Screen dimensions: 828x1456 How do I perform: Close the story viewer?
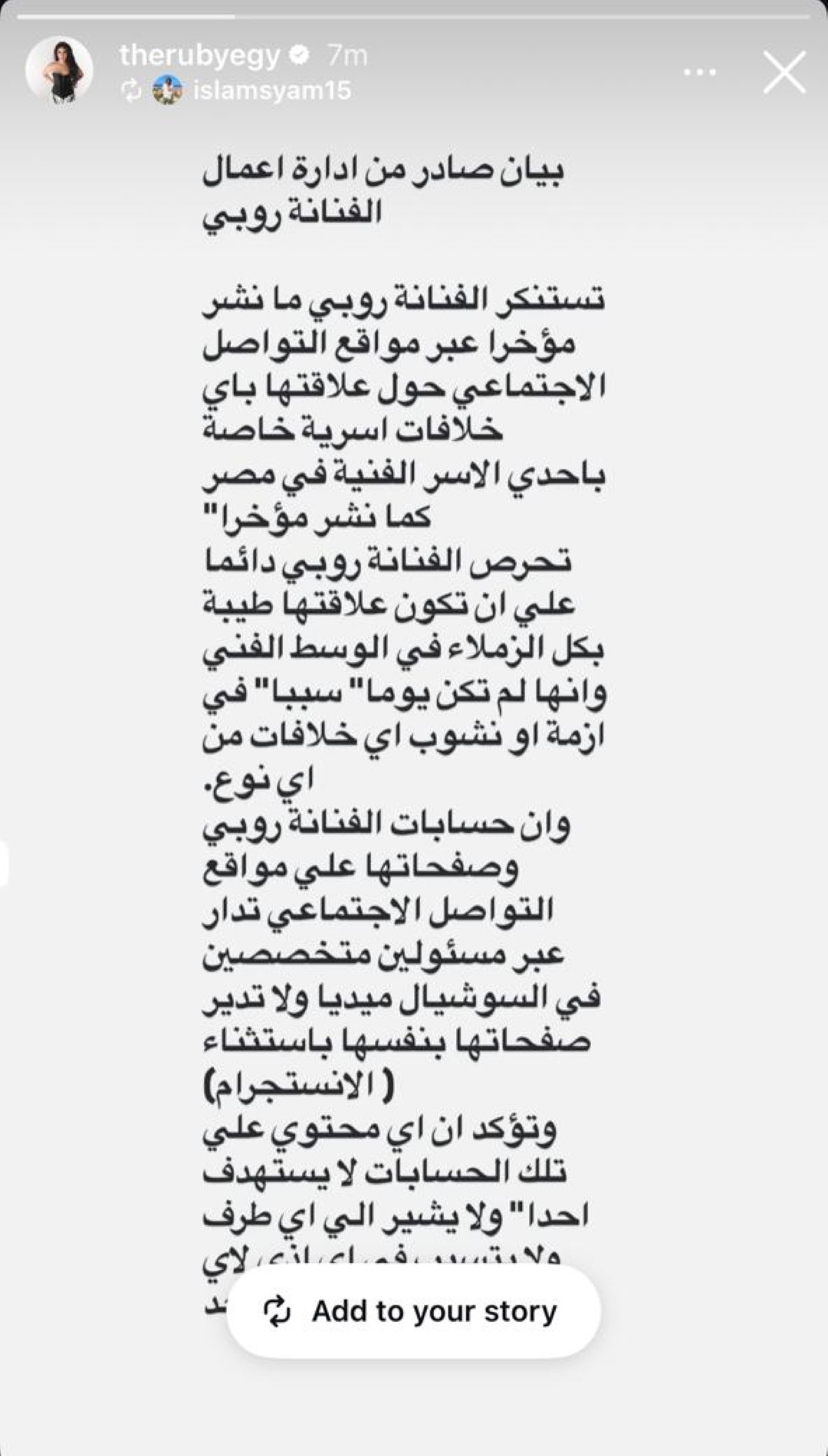[784, 73]
